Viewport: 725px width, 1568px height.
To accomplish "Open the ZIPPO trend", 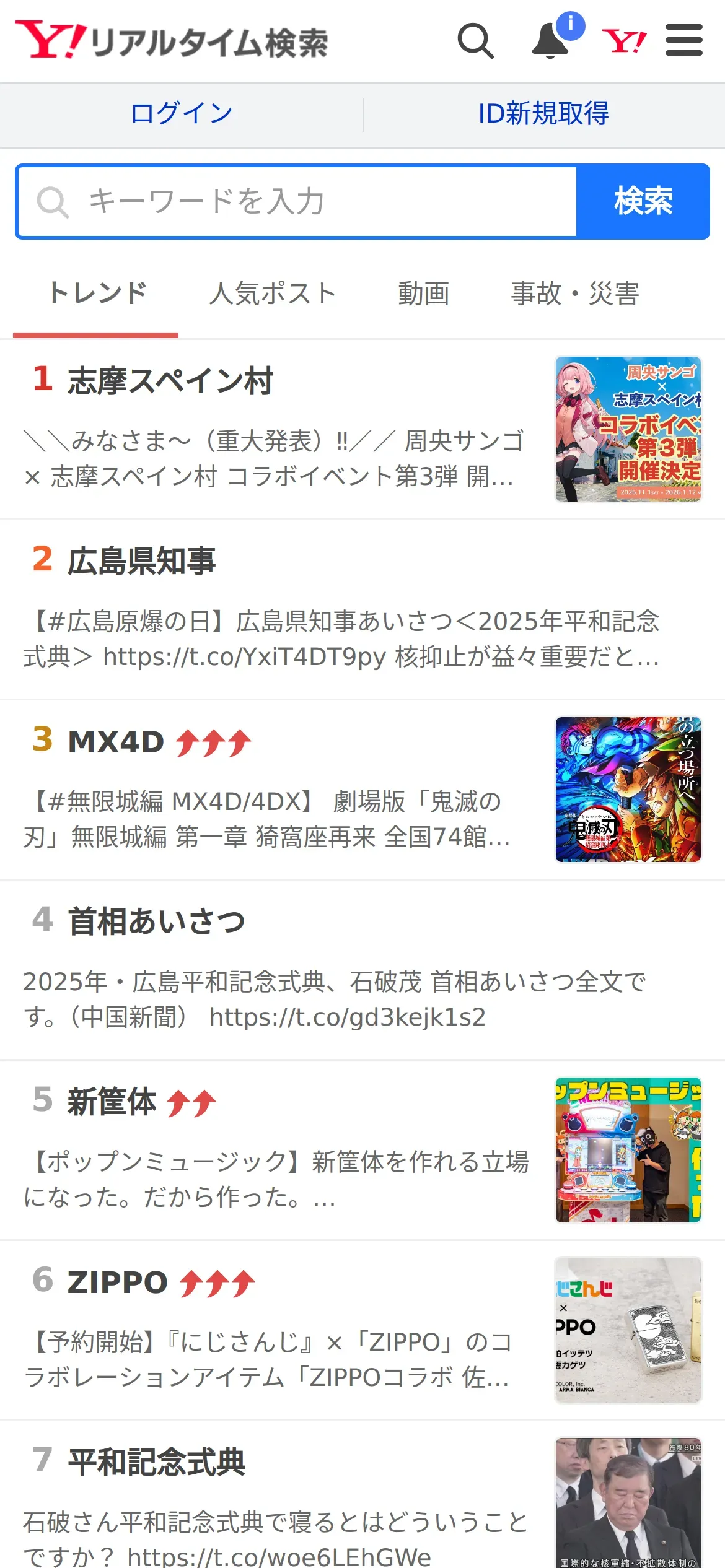I will click(x=118, y=1282).
